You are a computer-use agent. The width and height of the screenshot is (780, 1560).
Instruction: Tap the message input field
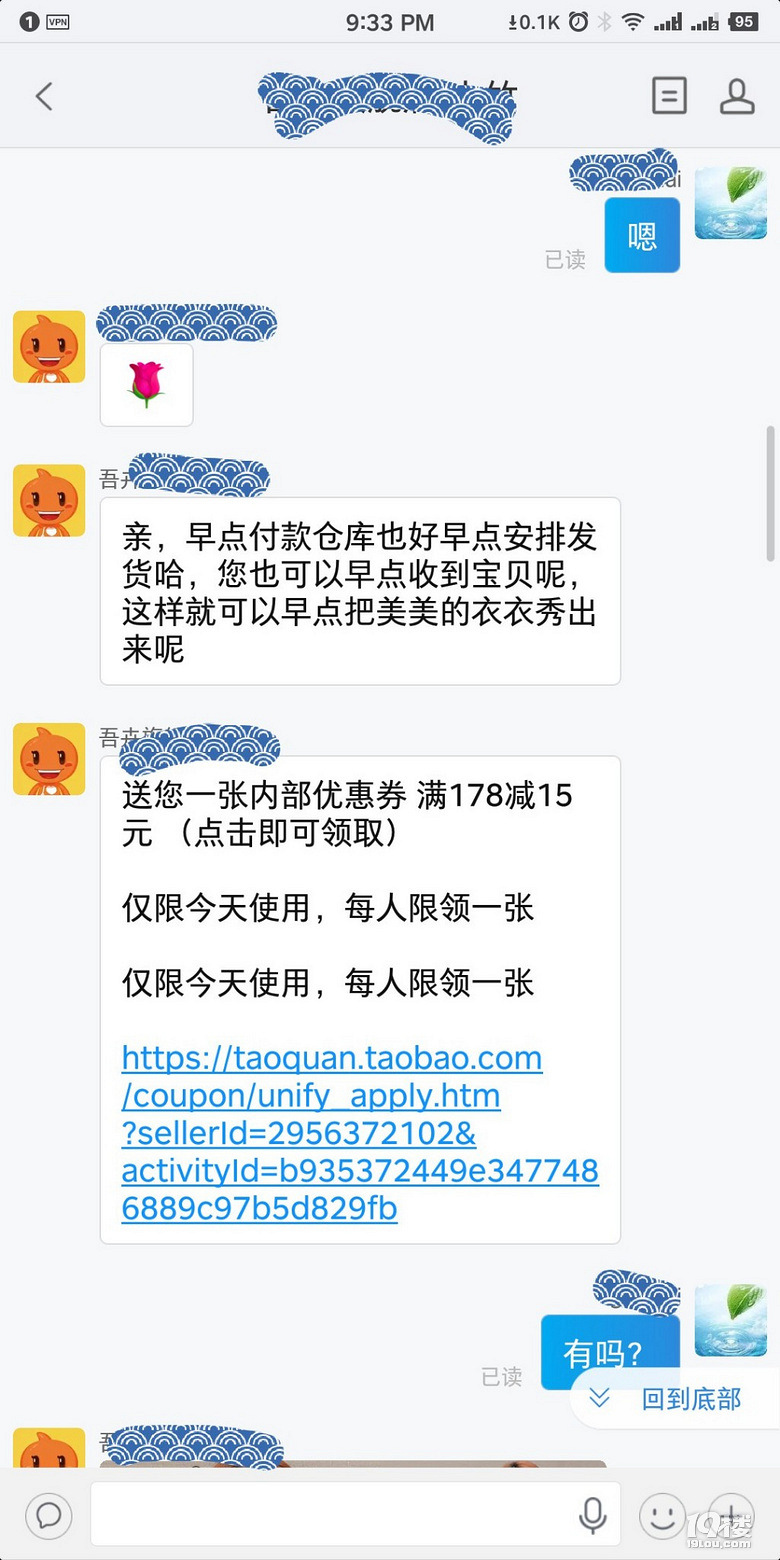click(350, 1514)
